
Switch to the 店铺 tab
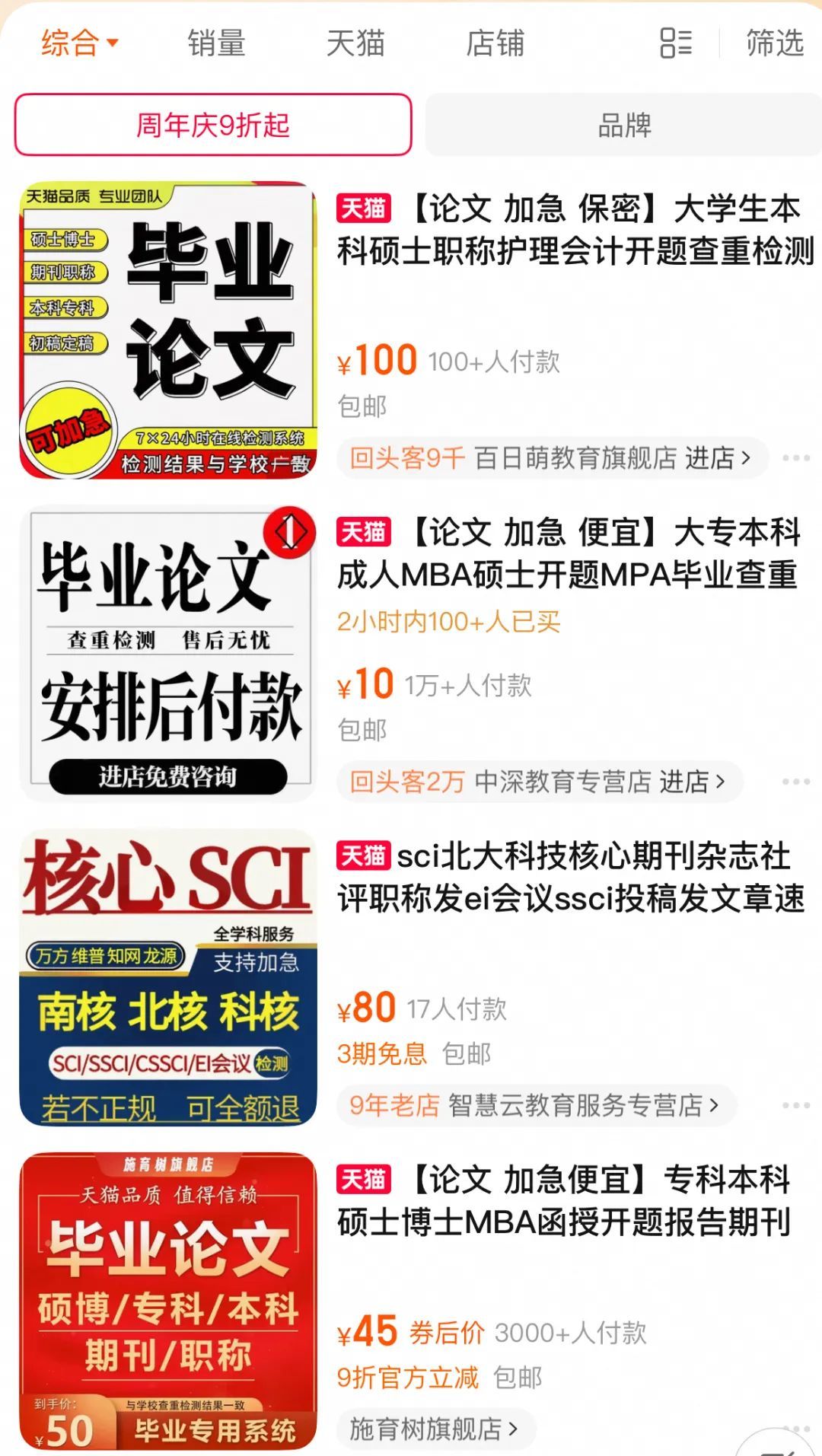coord(495,43)
